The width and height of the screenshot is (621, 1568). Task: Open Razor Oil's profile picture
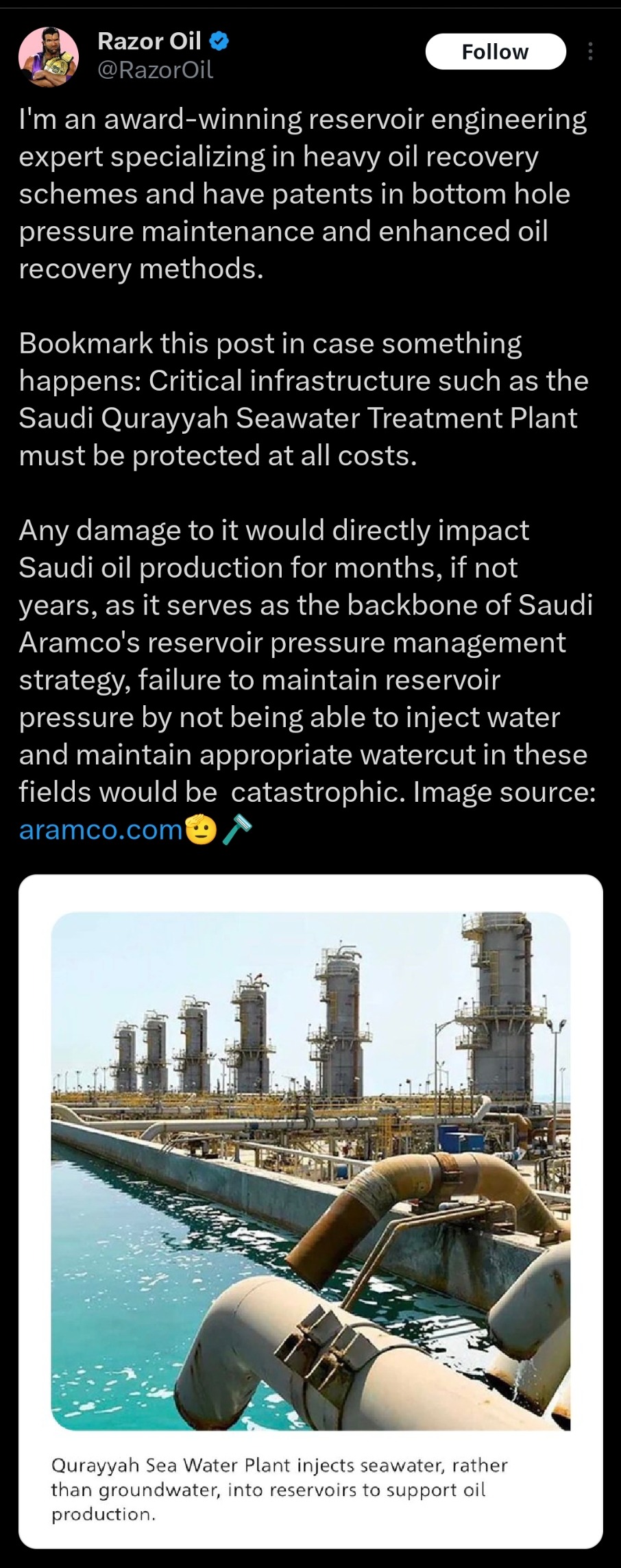(48, 57)
